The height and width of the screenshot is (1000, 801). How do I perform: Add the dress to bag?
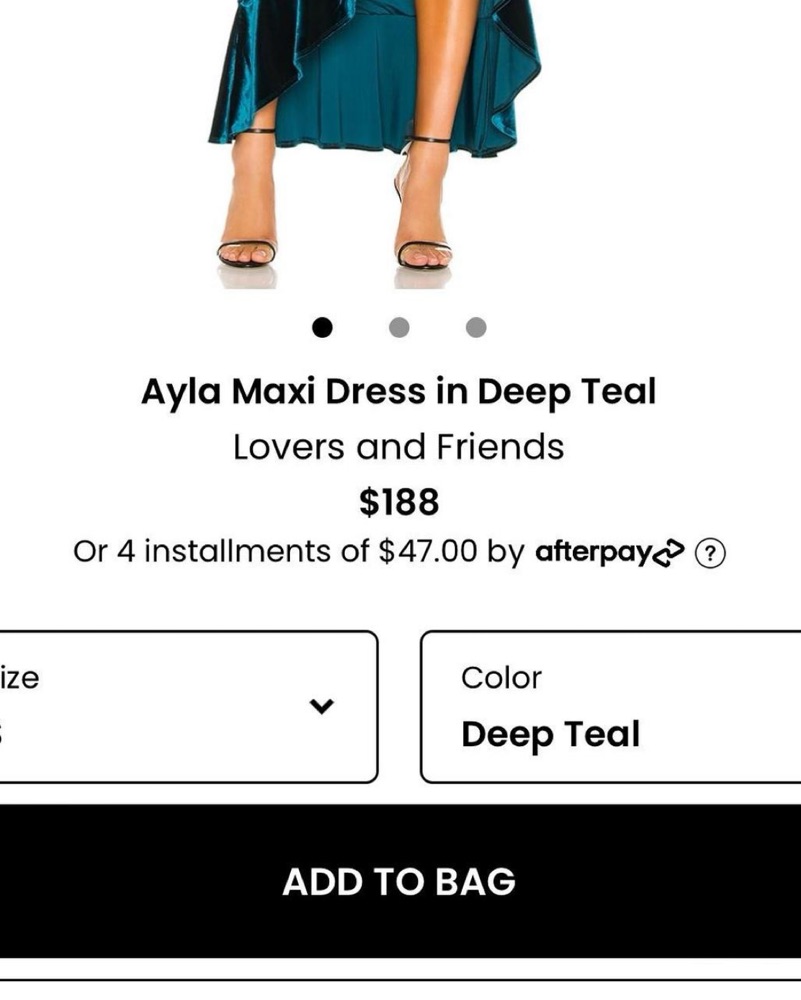[x=400, y=882]
